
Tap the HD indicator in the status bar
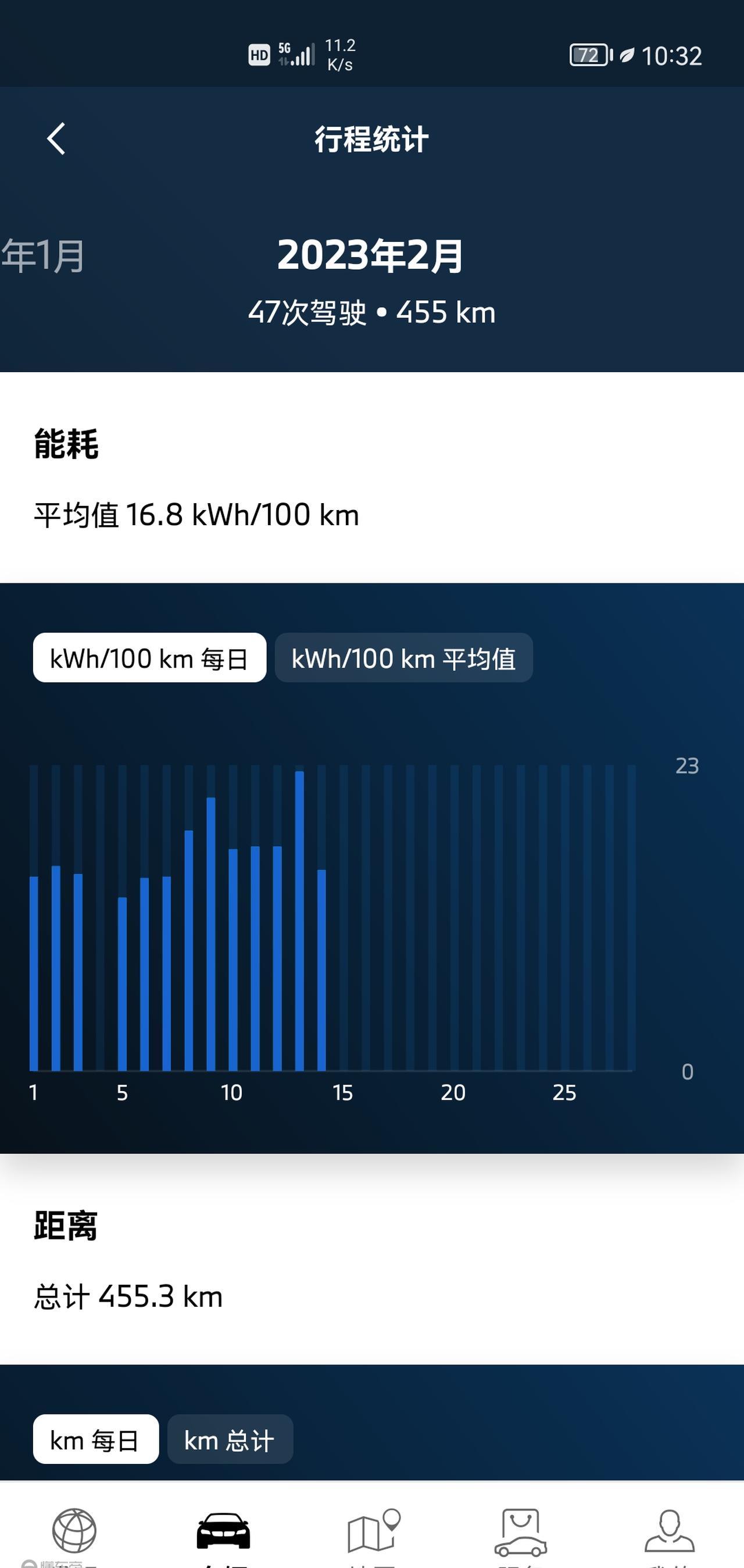259,55
